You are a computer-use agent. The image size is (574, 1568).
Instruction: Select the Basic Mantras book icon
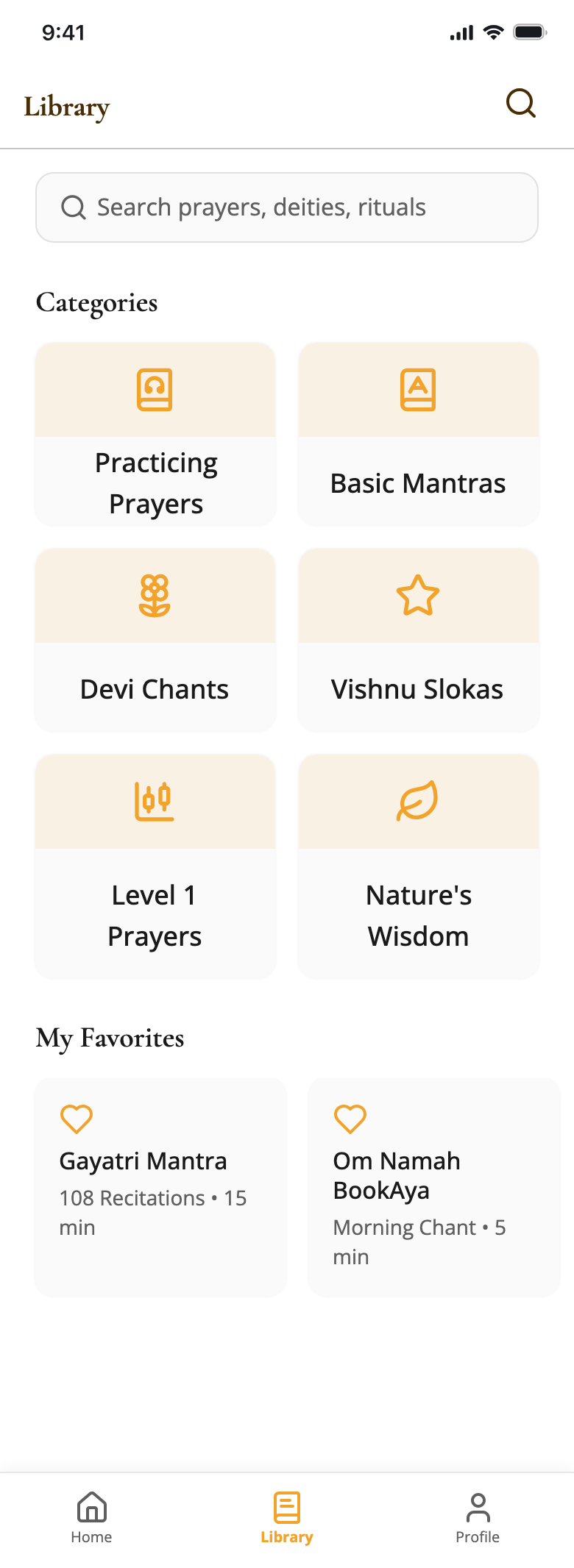(418, 390)
